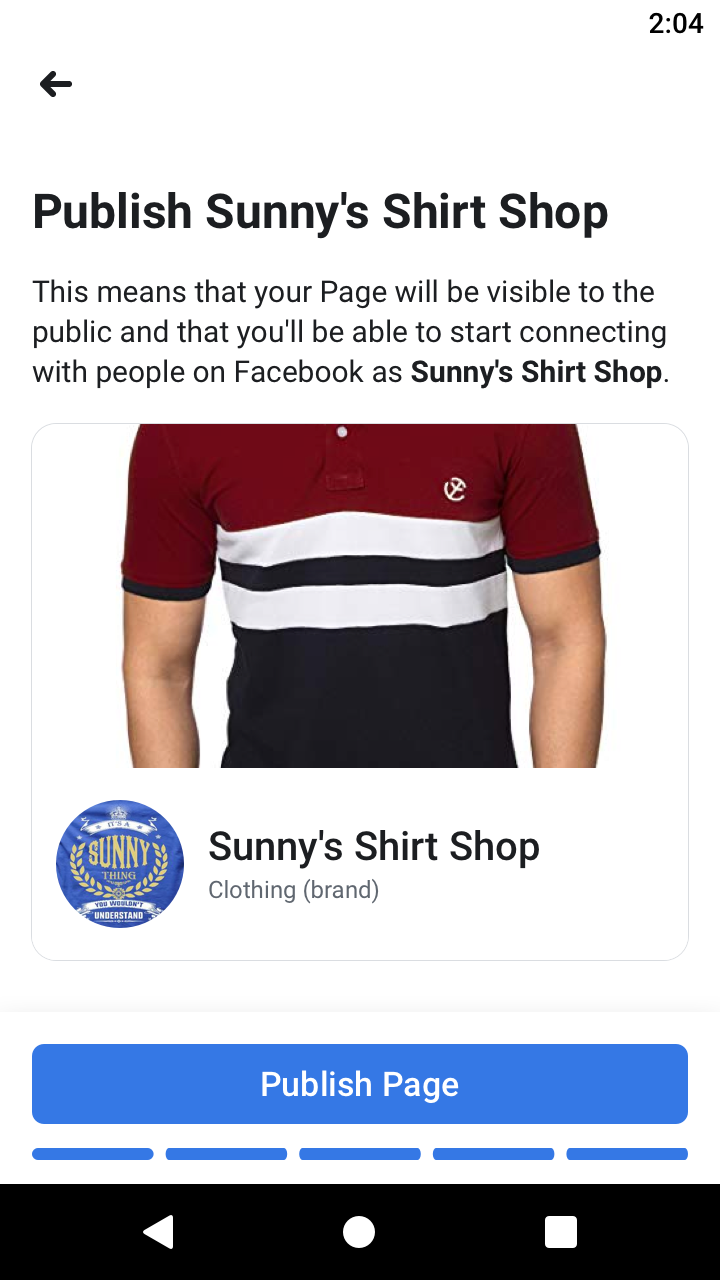The height and width of the screenshot is (1280, 720).
Task: Go to the device home screen
Action: point(359,1232)
